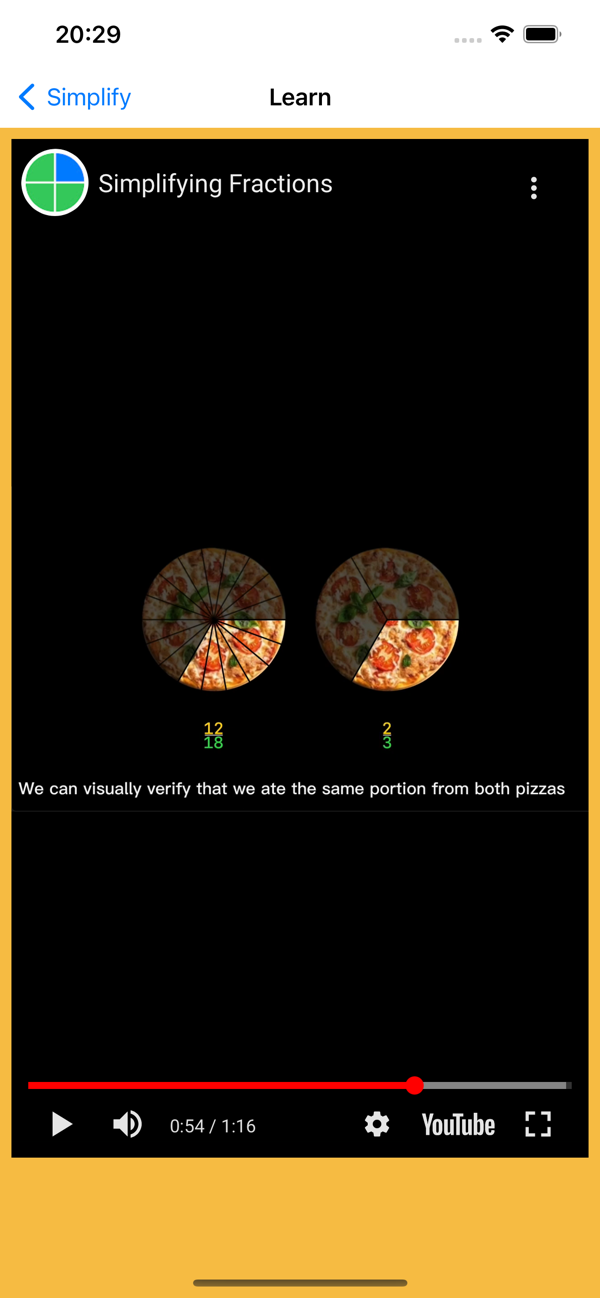600x1298 pixels.
Task: Open the channel avatar icon
Action: tap(55, 183)
